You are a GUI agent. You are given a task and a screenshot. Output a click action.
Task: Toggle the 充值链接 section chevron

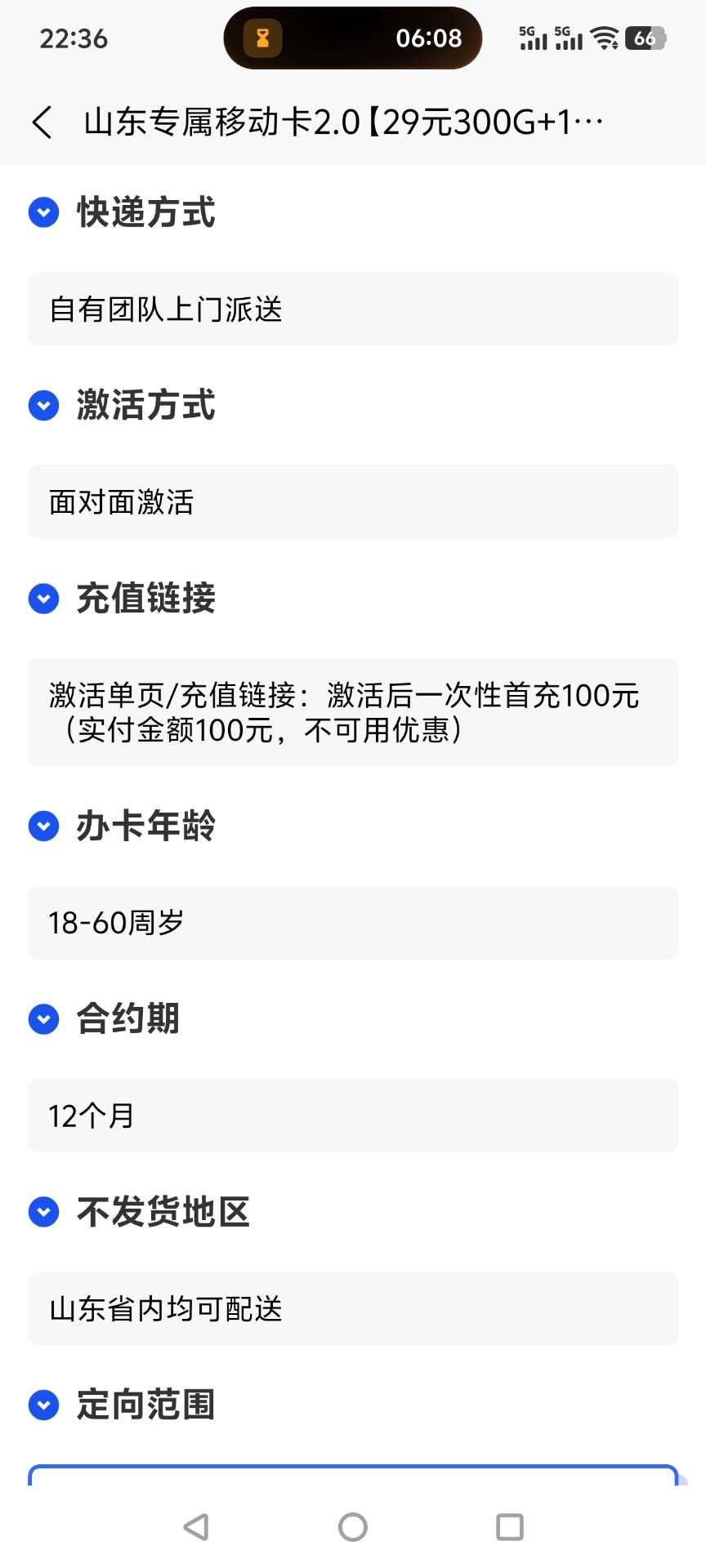pyautogui.click(x=43, y=599)
